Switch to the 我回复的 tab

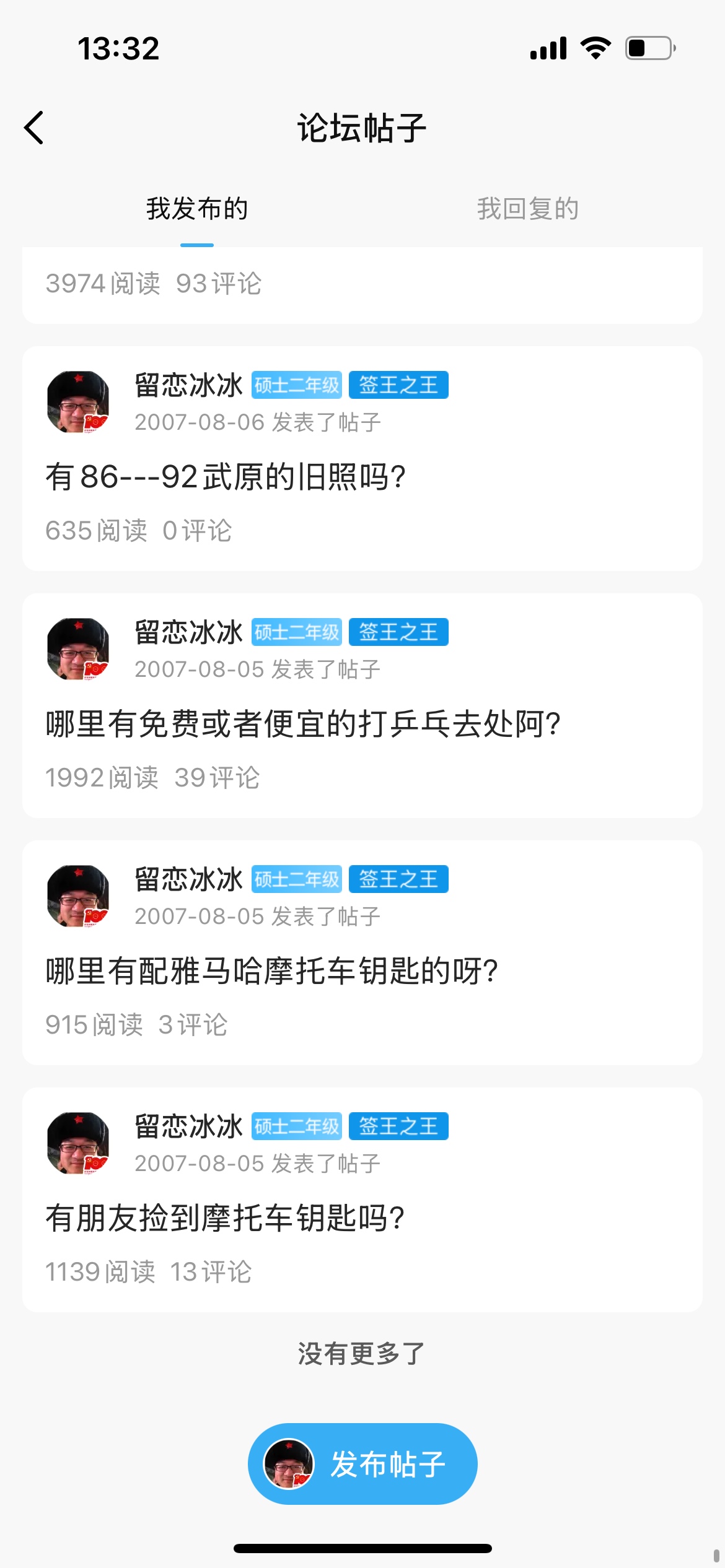click(527, 209)
